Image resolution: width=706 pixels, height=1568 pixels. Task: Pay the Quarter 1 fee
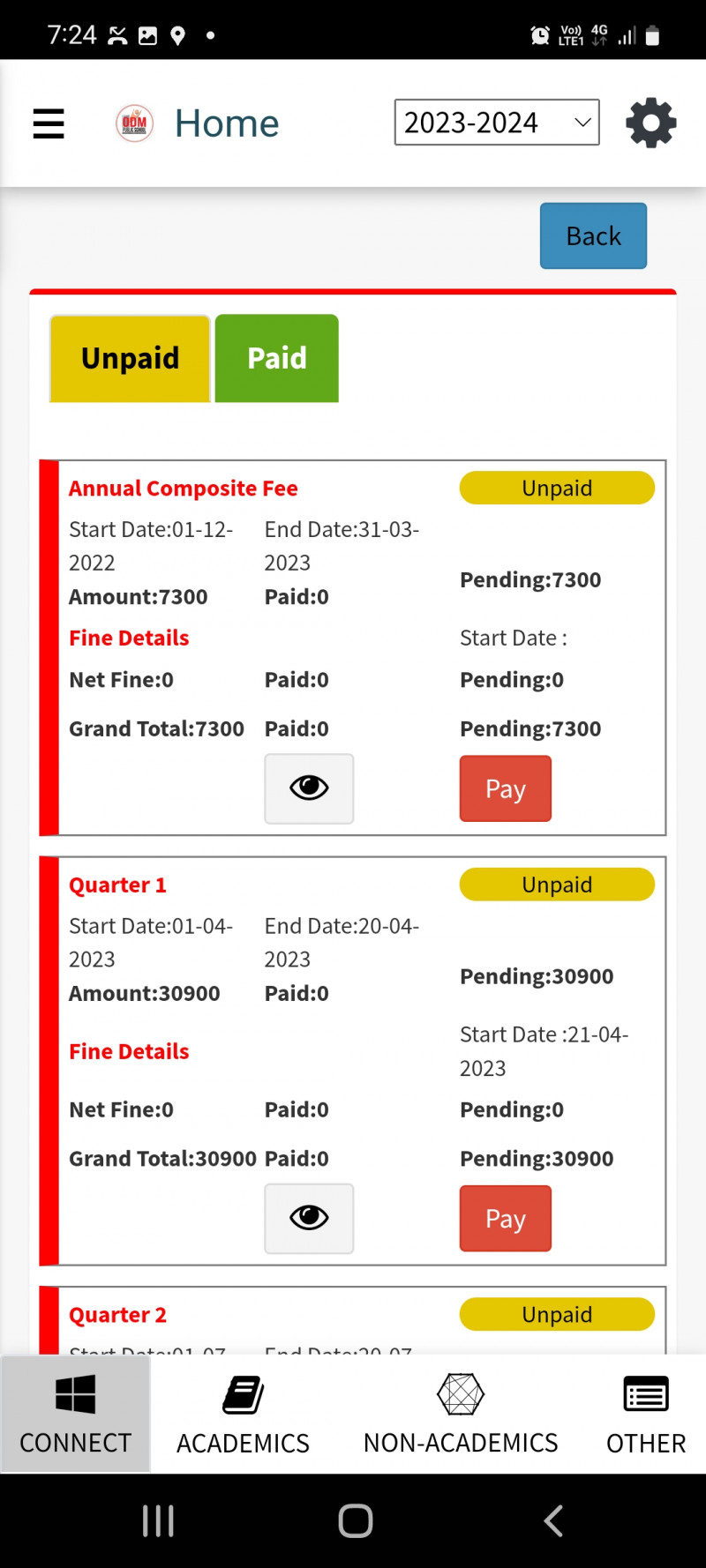tap(505, 1218)
